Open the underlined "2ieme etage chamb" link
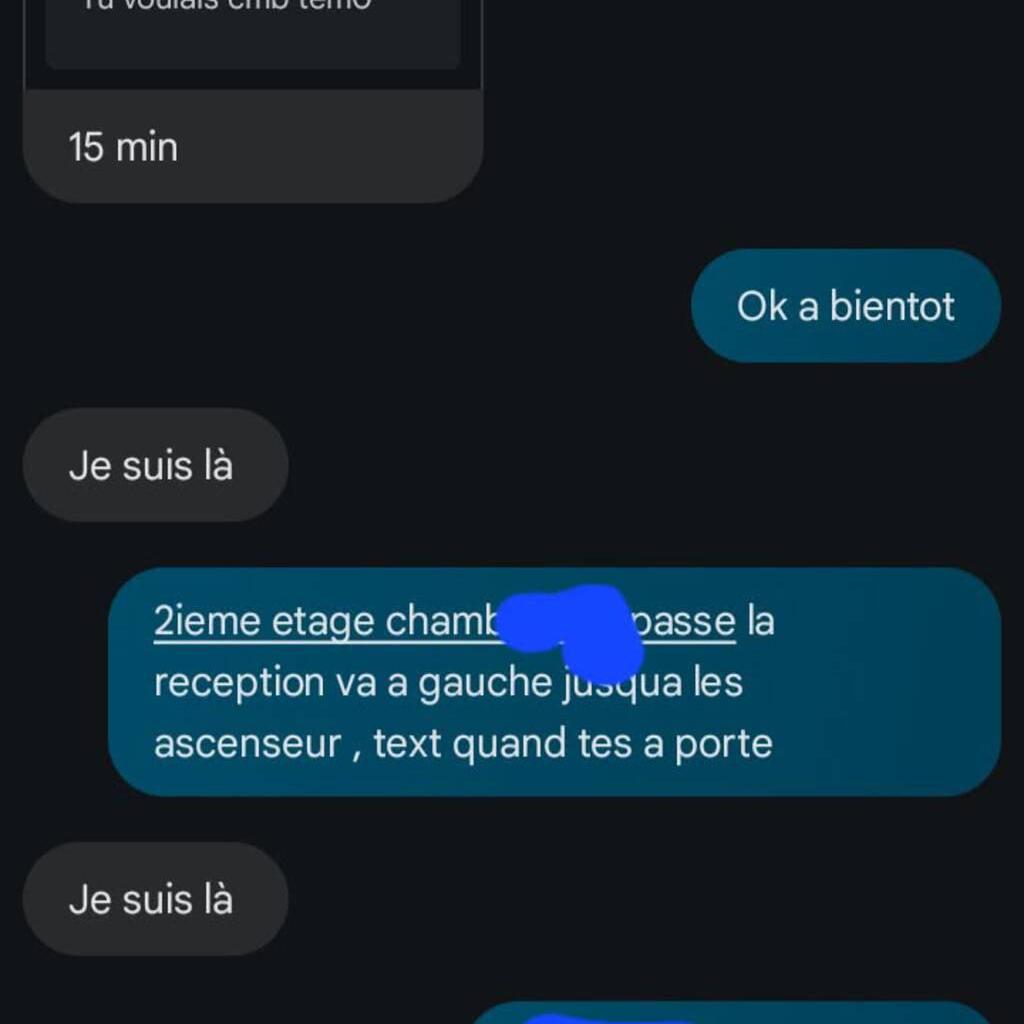Screen dimensions: 1024x1024 (x=324, y=621)
